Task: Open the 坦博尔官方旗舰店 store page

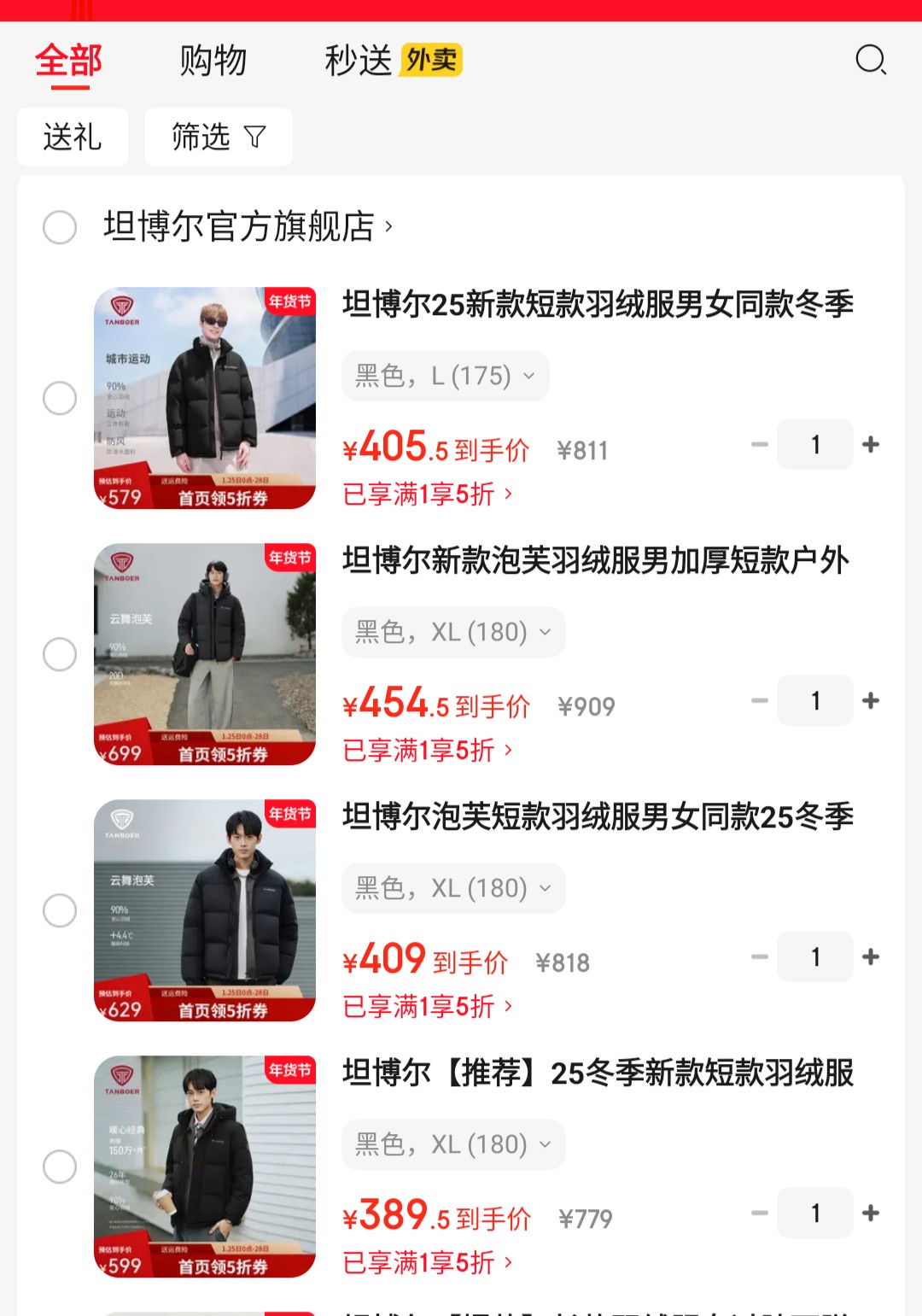Action: [248, 227]
